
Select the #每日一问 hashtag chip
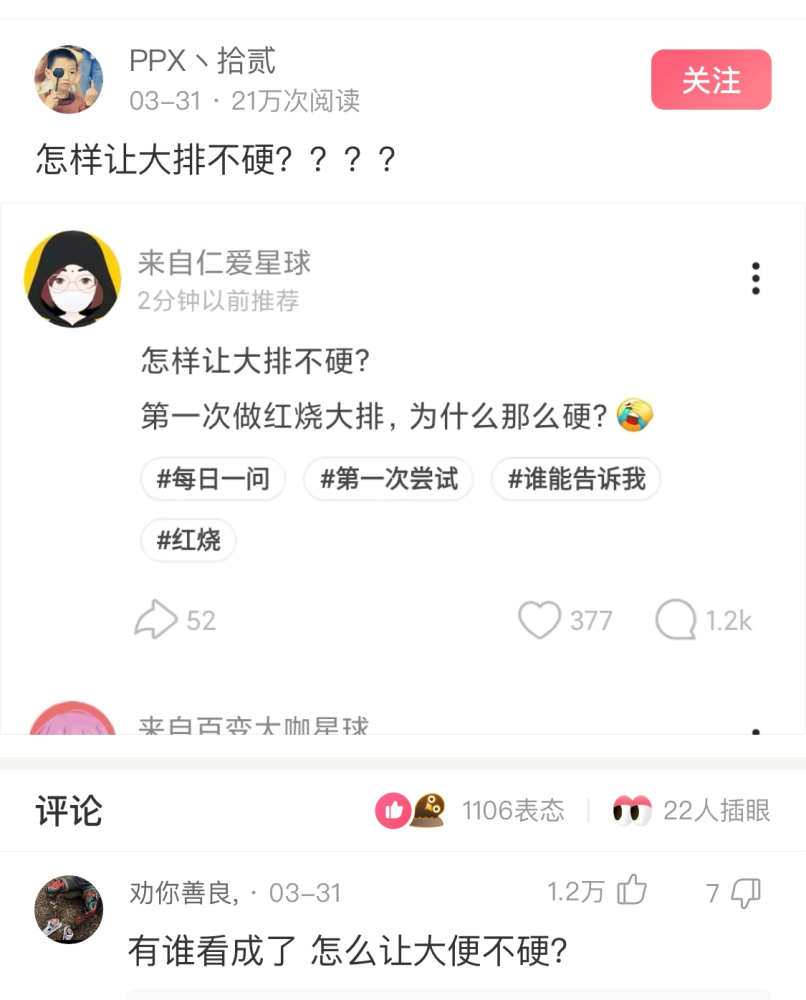[213, 479]
